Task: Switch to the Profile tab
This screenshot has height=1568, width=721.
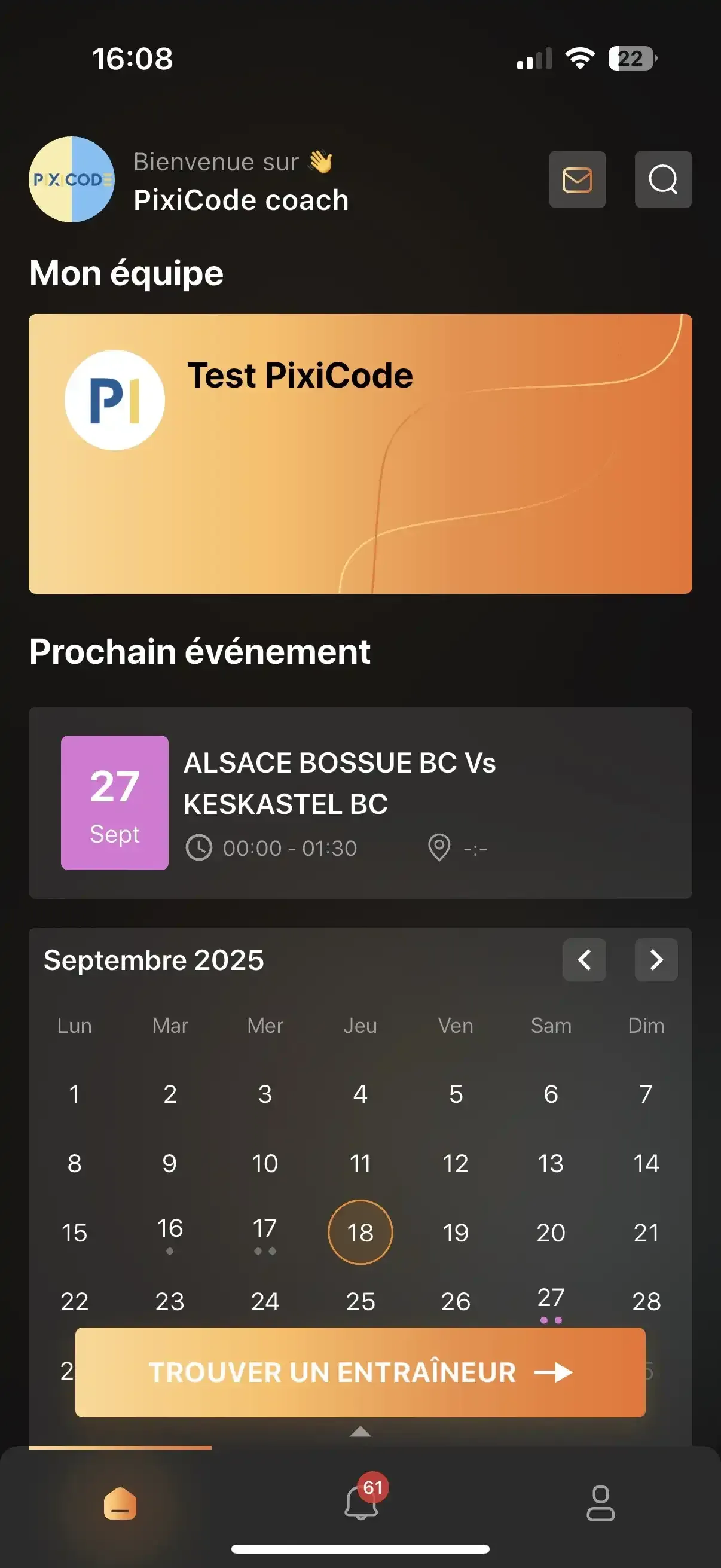Action: point(601,1502)
